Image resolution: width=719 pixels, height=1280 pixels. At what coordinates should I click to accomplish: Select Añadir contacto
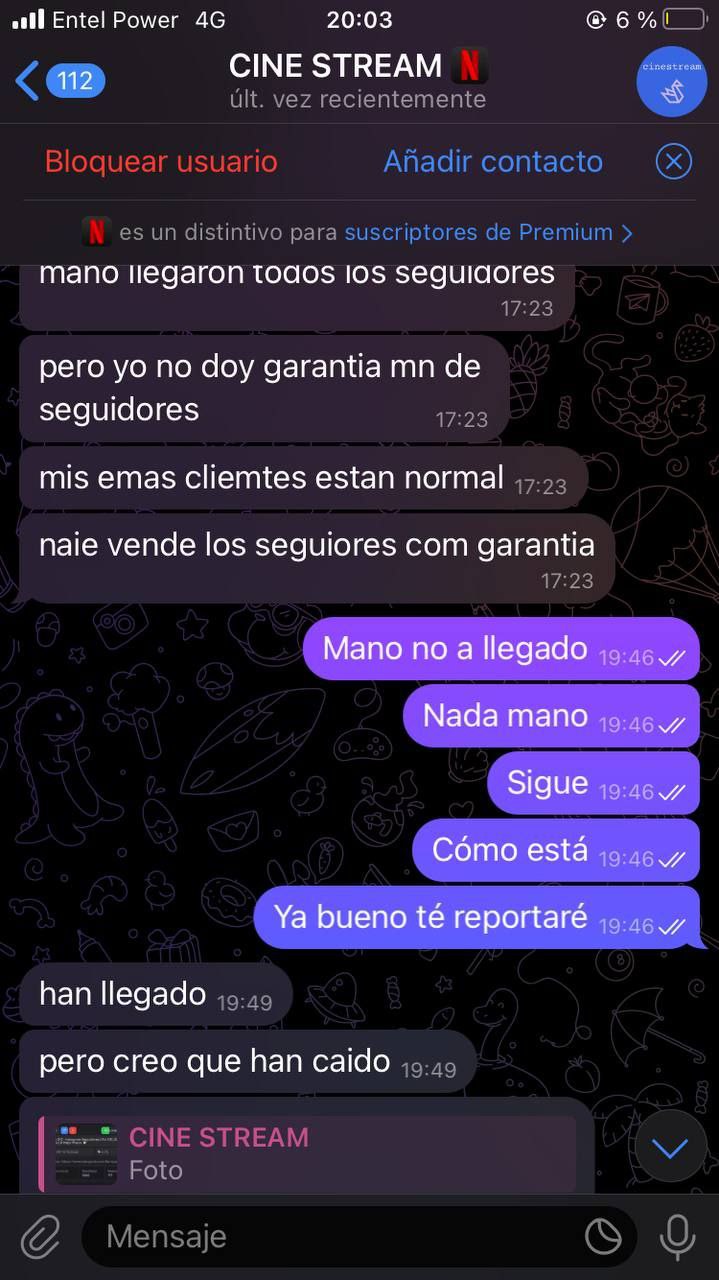point(493,161)
